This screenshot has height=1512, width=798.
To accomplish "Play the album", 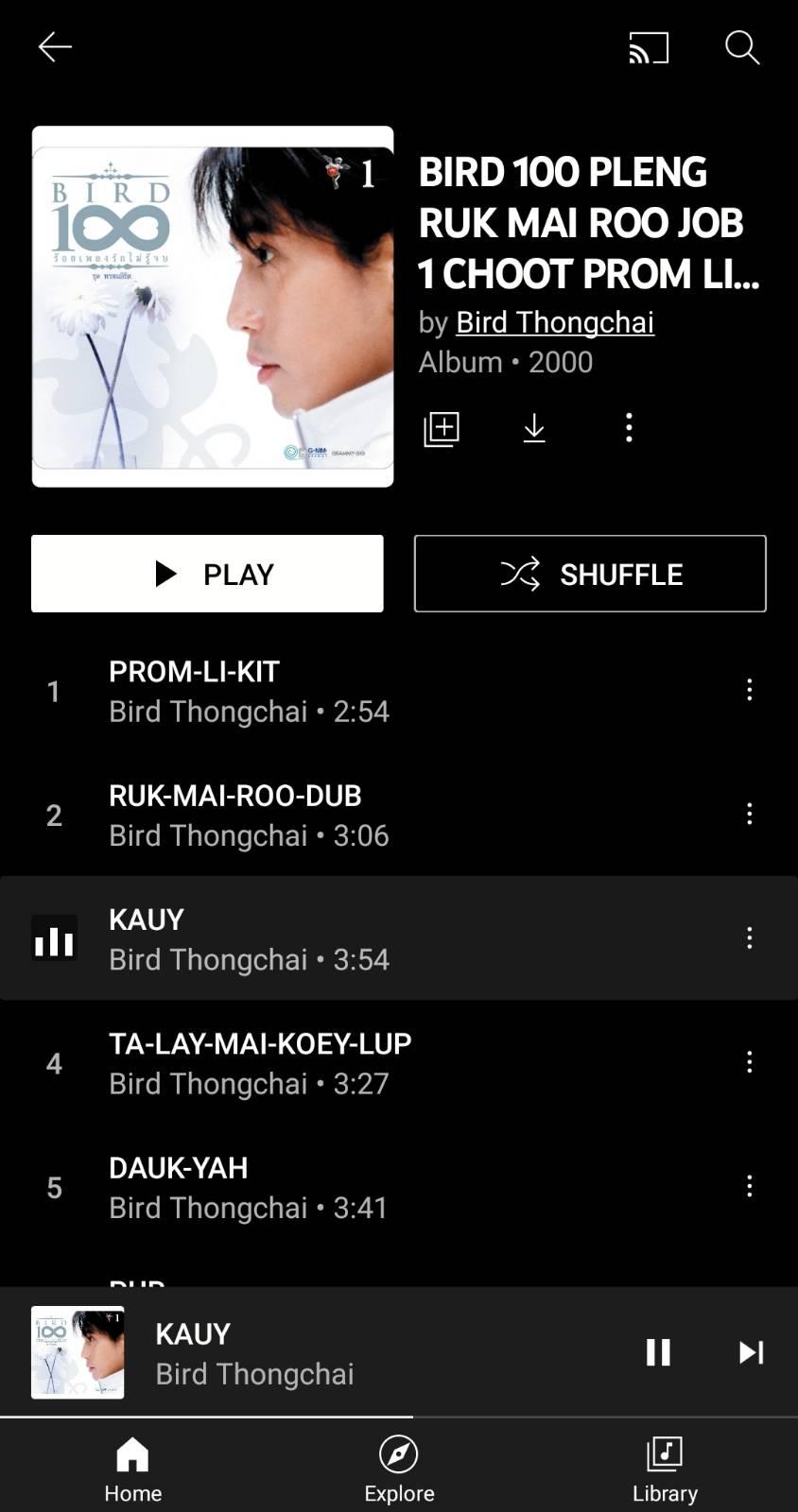I will [207, 574].
